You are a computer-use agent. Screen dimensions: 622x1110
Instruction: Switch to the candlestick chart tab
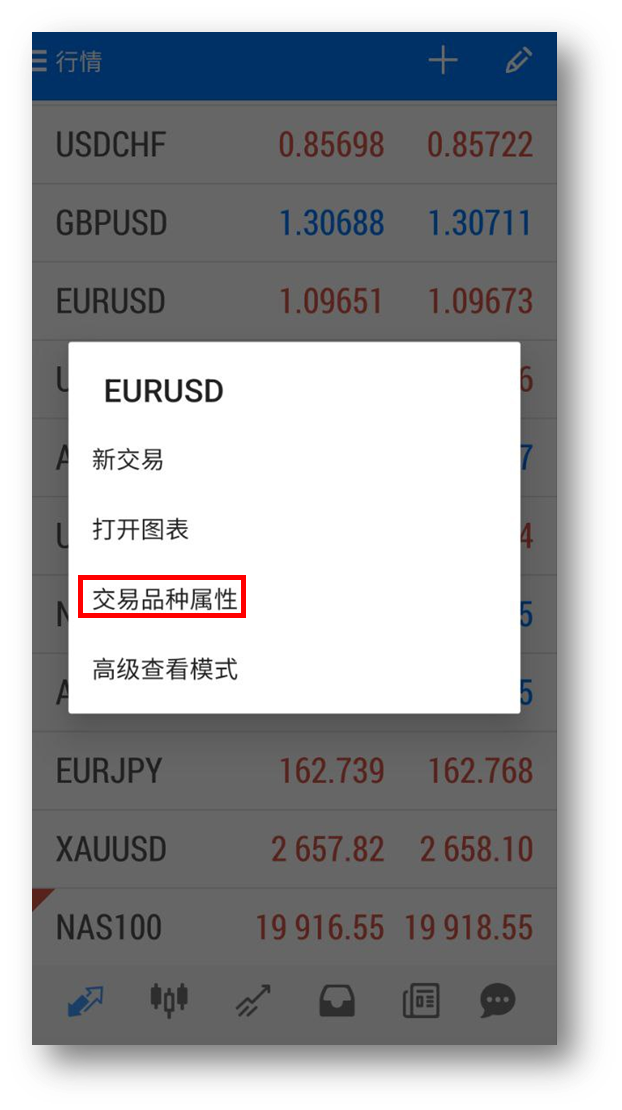(x=169, y=1000)
